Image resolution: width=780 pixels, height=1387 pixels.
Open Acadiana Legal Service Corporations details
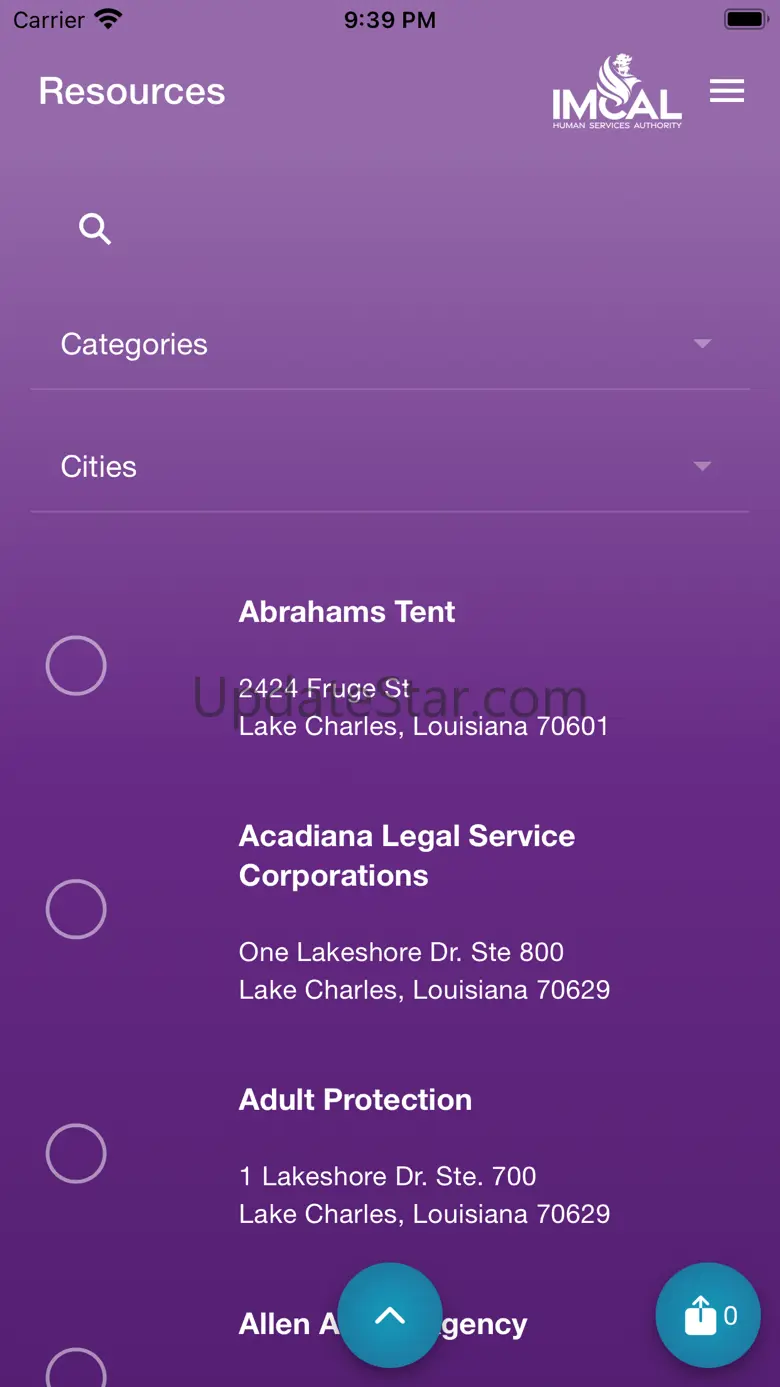click(x=406, y=855)
